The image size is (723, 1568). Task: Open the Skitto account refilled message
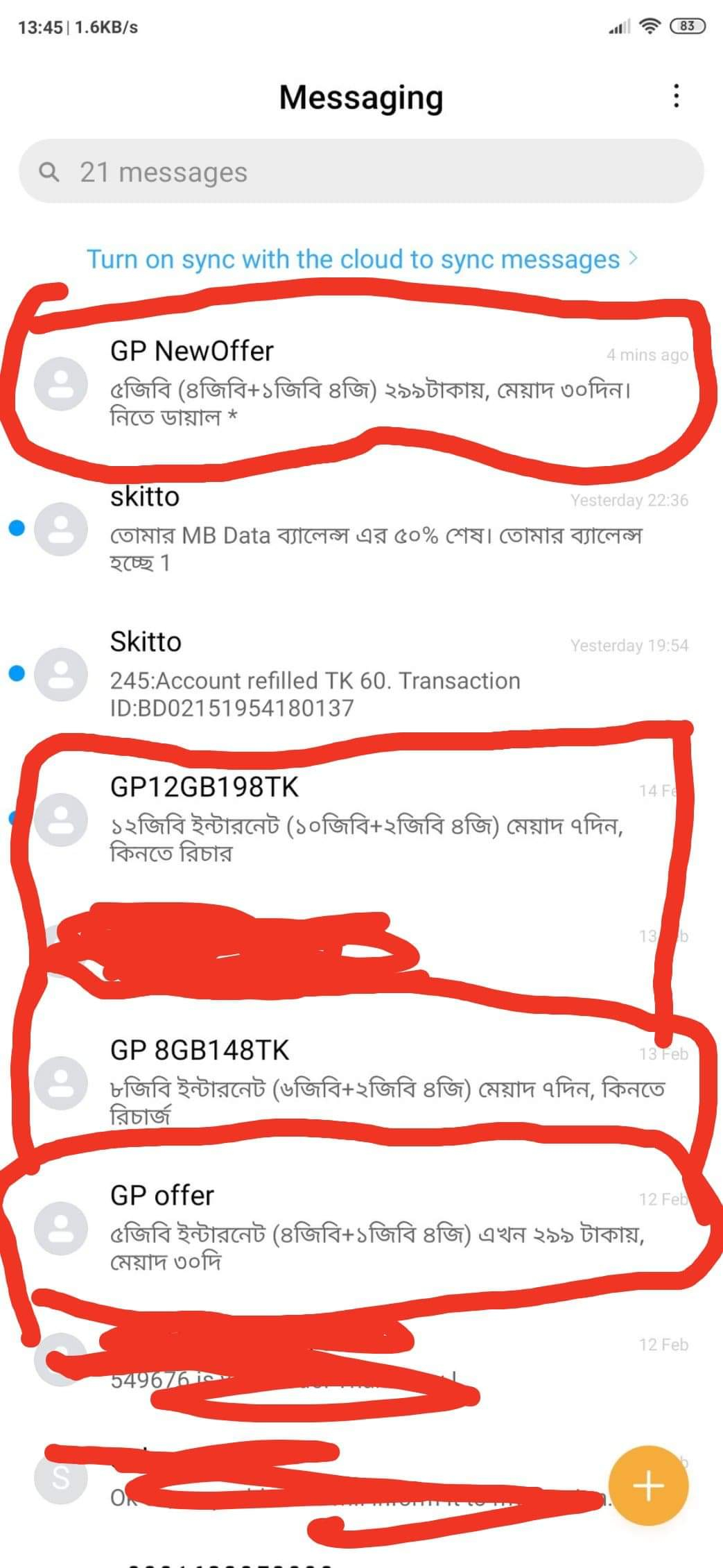(361, 675)
